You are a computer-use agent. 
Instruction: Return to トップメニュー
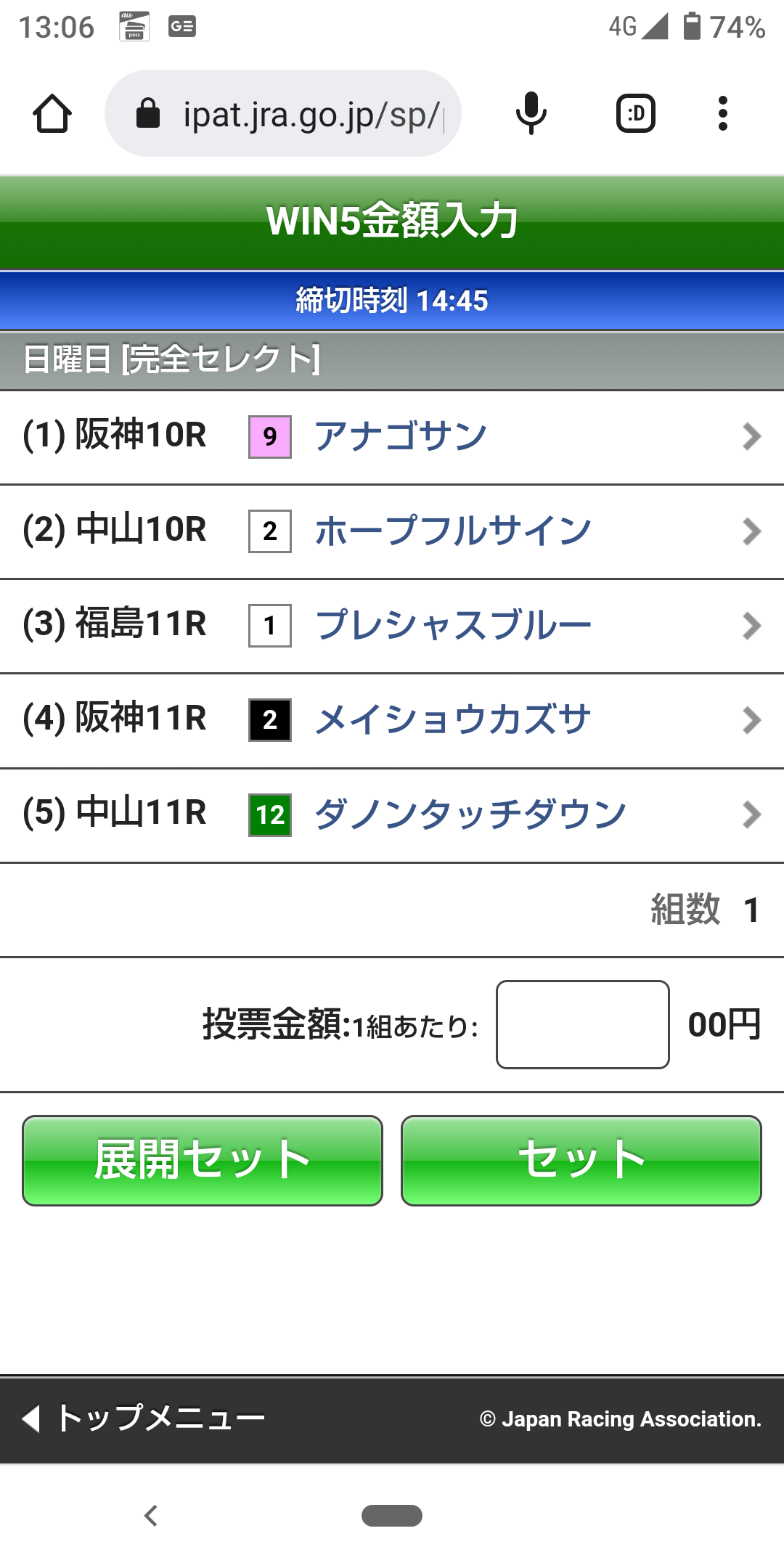pyautogui.click(x=145, y=1418)
